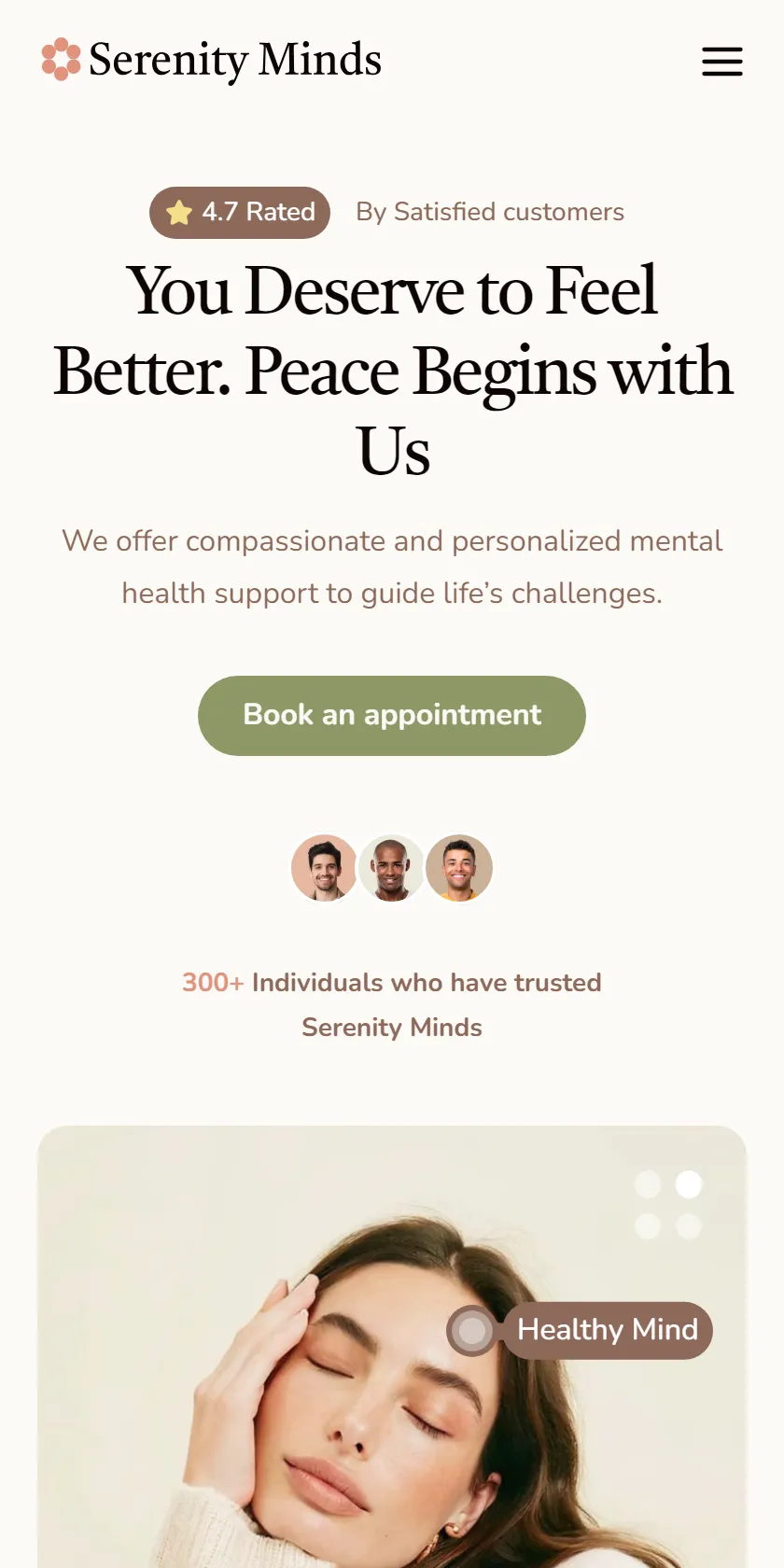Open the hamburger menu

pyautogui.click(x=722, y=62)
